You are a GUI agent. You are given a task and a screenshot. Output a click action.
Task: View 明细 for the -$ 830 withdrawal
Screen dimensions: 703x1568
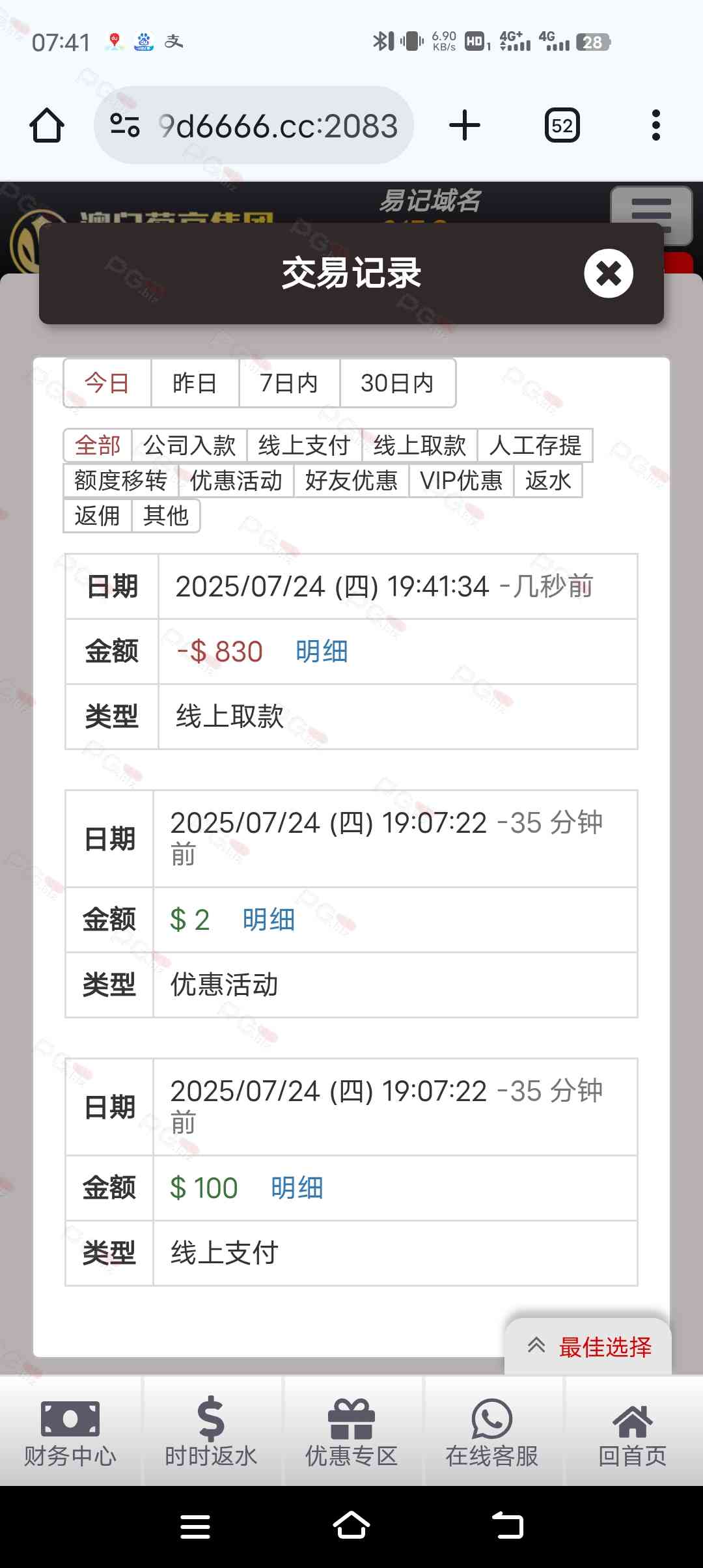coord(322,652)
